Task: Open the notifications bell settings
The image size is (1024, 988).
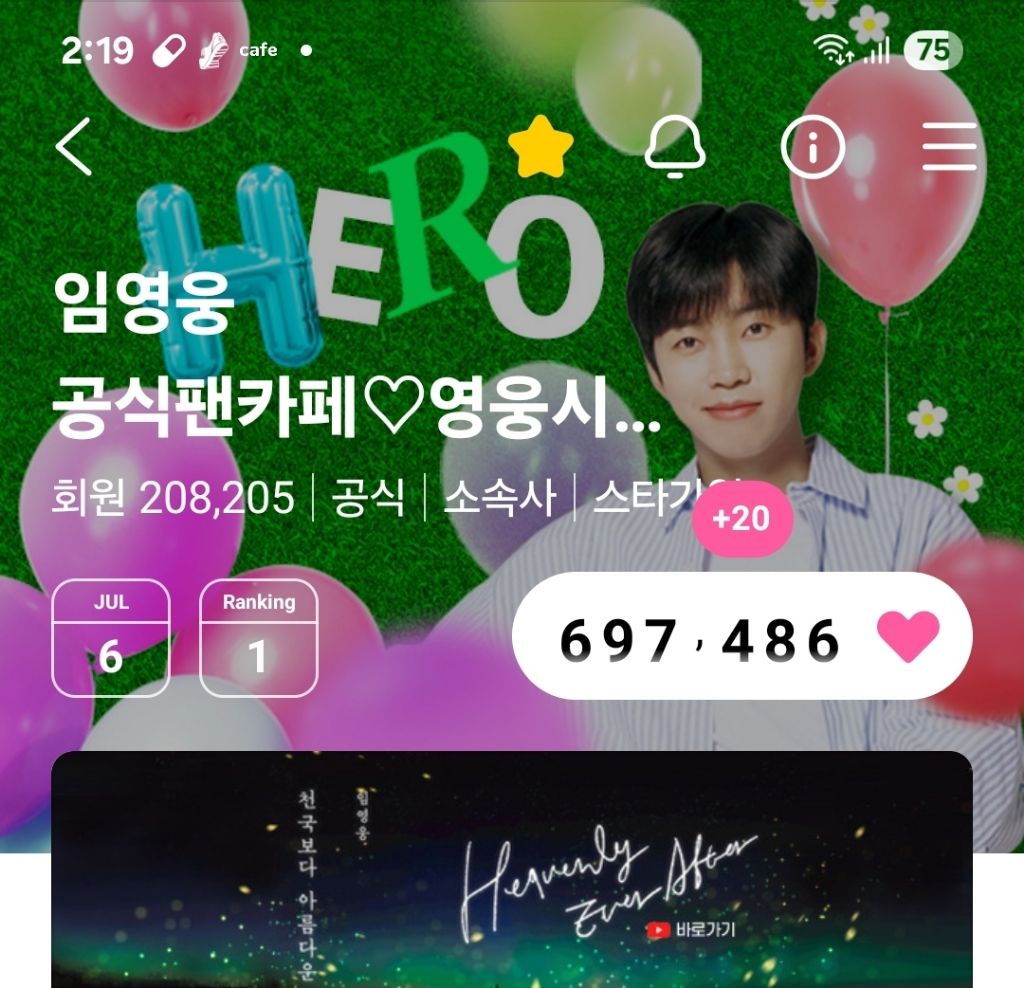Action: tap(675, 148)
